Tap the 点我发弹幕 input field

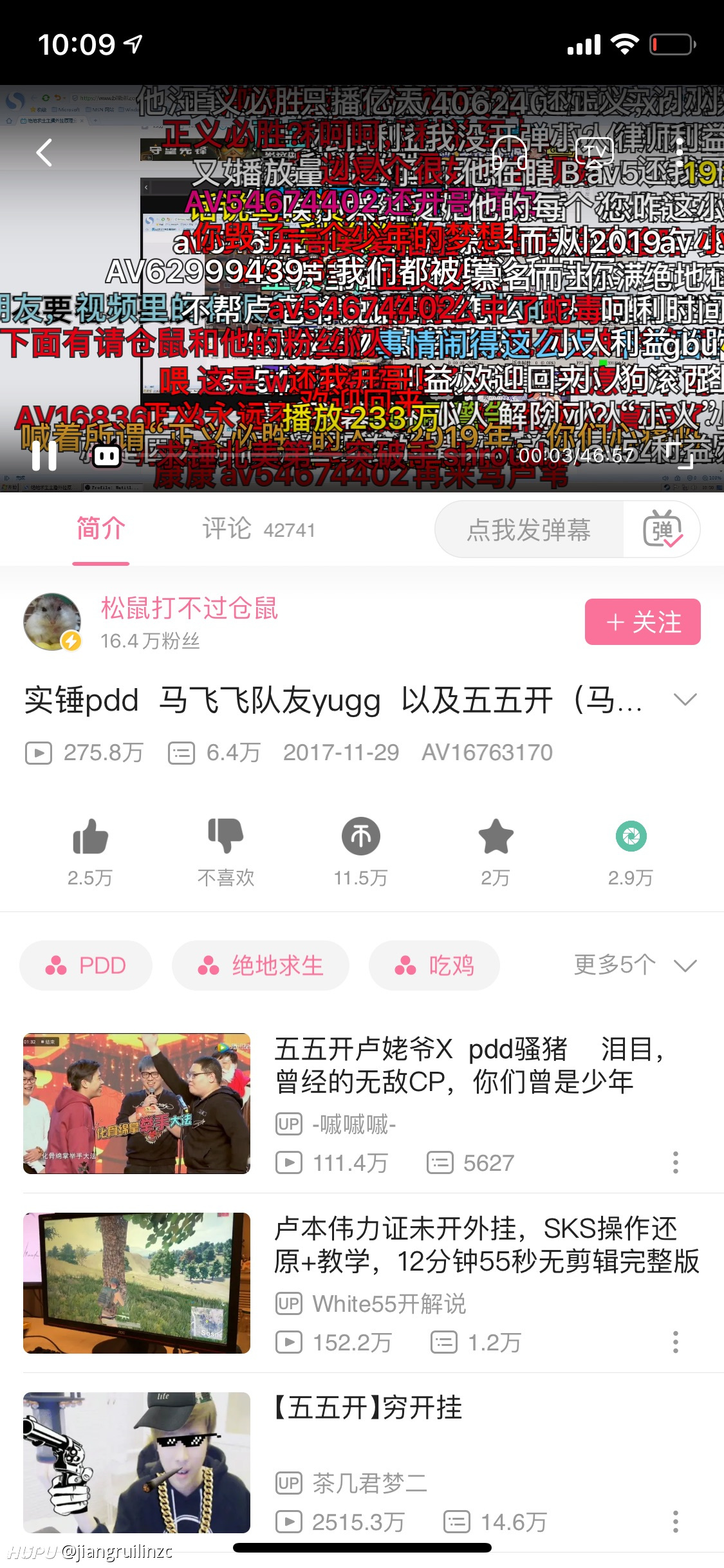tap(529, 530)
